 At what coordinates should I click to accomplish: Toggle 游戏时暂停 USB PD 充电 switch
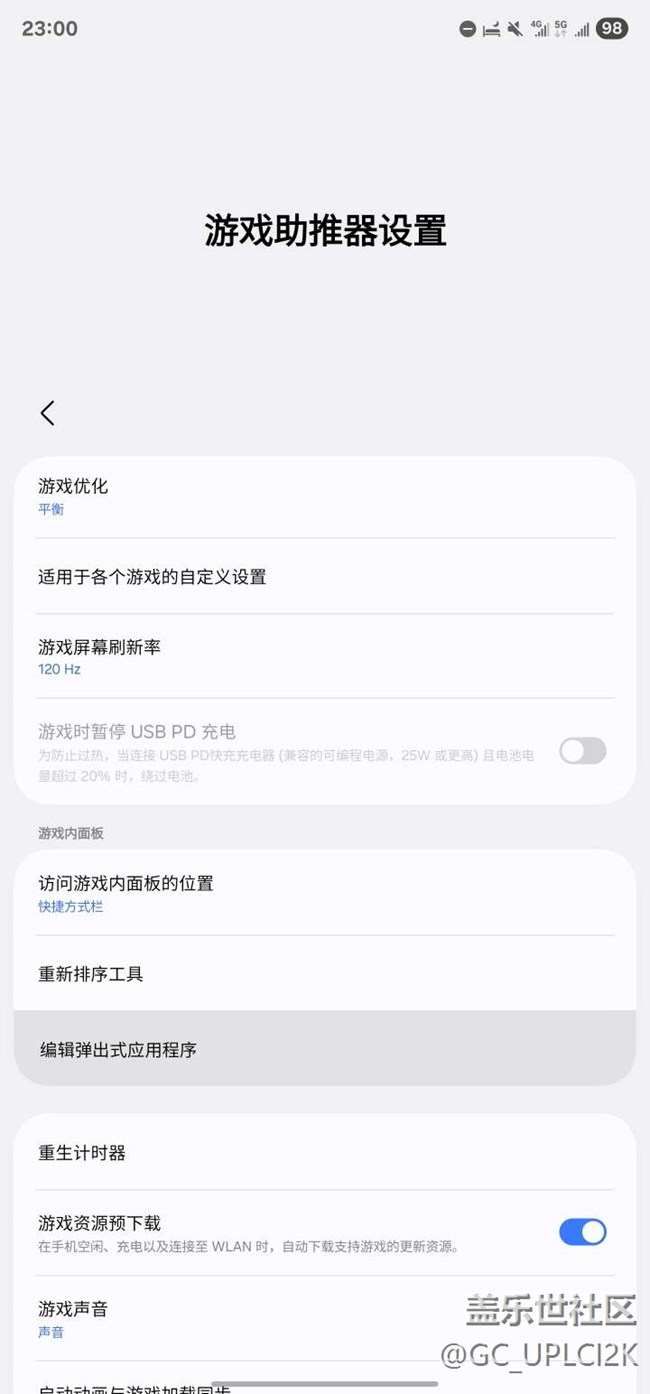click(582, 751)
